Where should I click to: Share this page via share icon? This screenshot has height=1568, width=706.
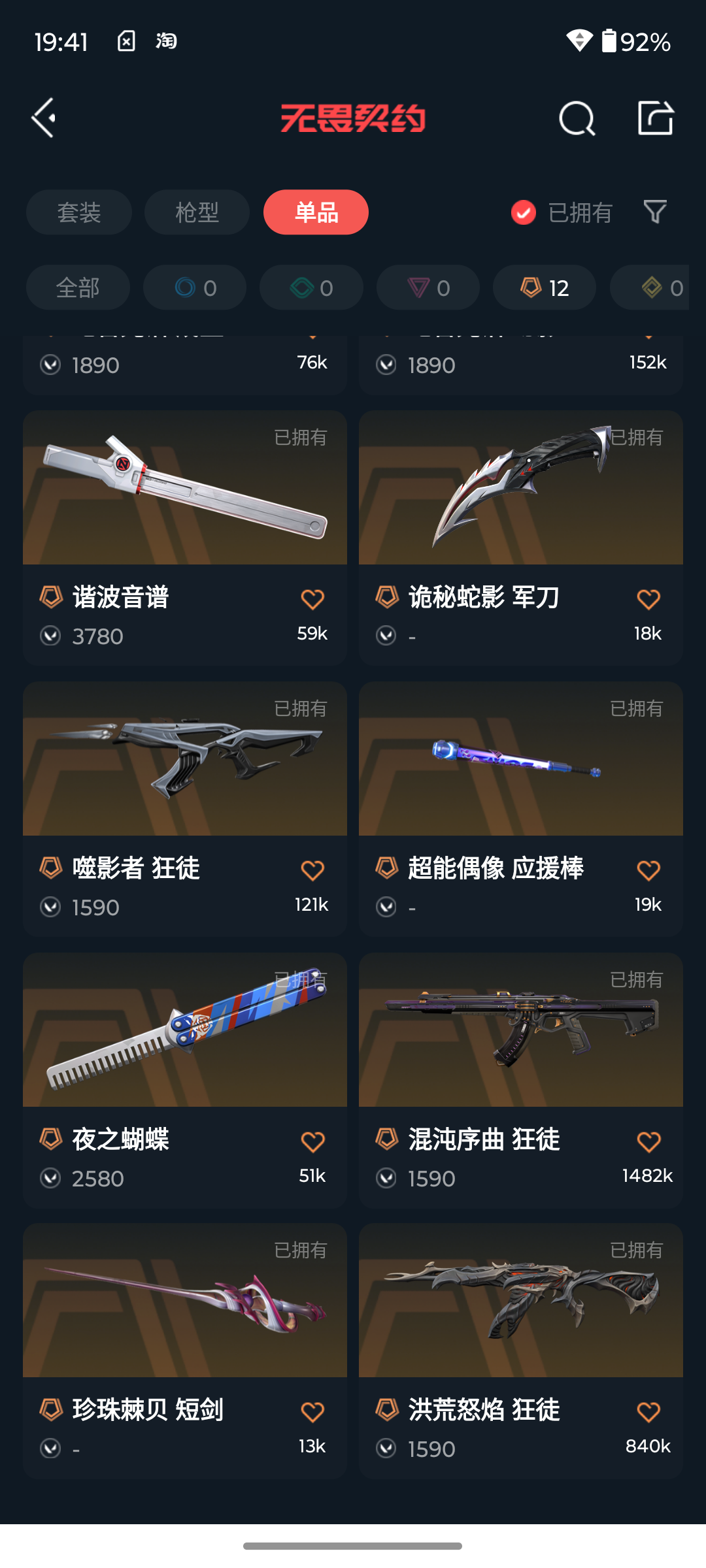656,118
